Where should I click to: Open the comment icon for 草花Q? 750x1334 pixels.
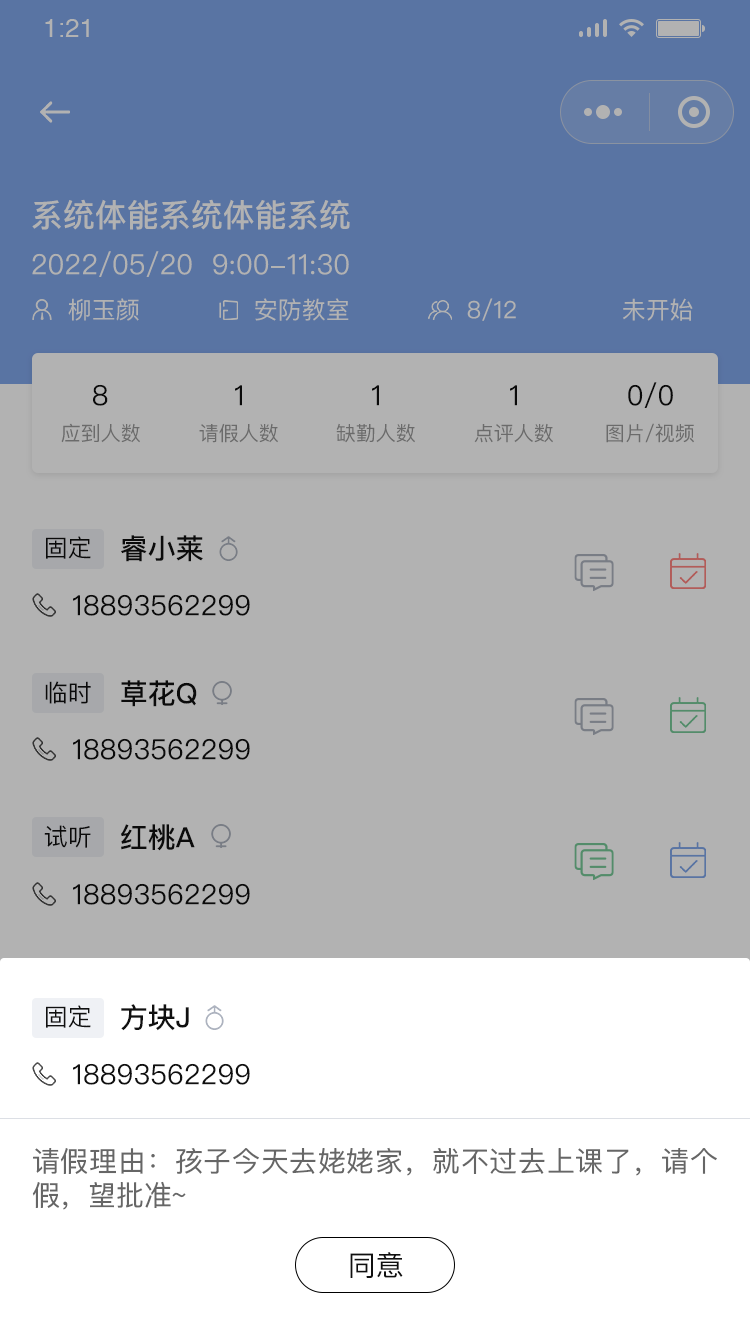594,716
